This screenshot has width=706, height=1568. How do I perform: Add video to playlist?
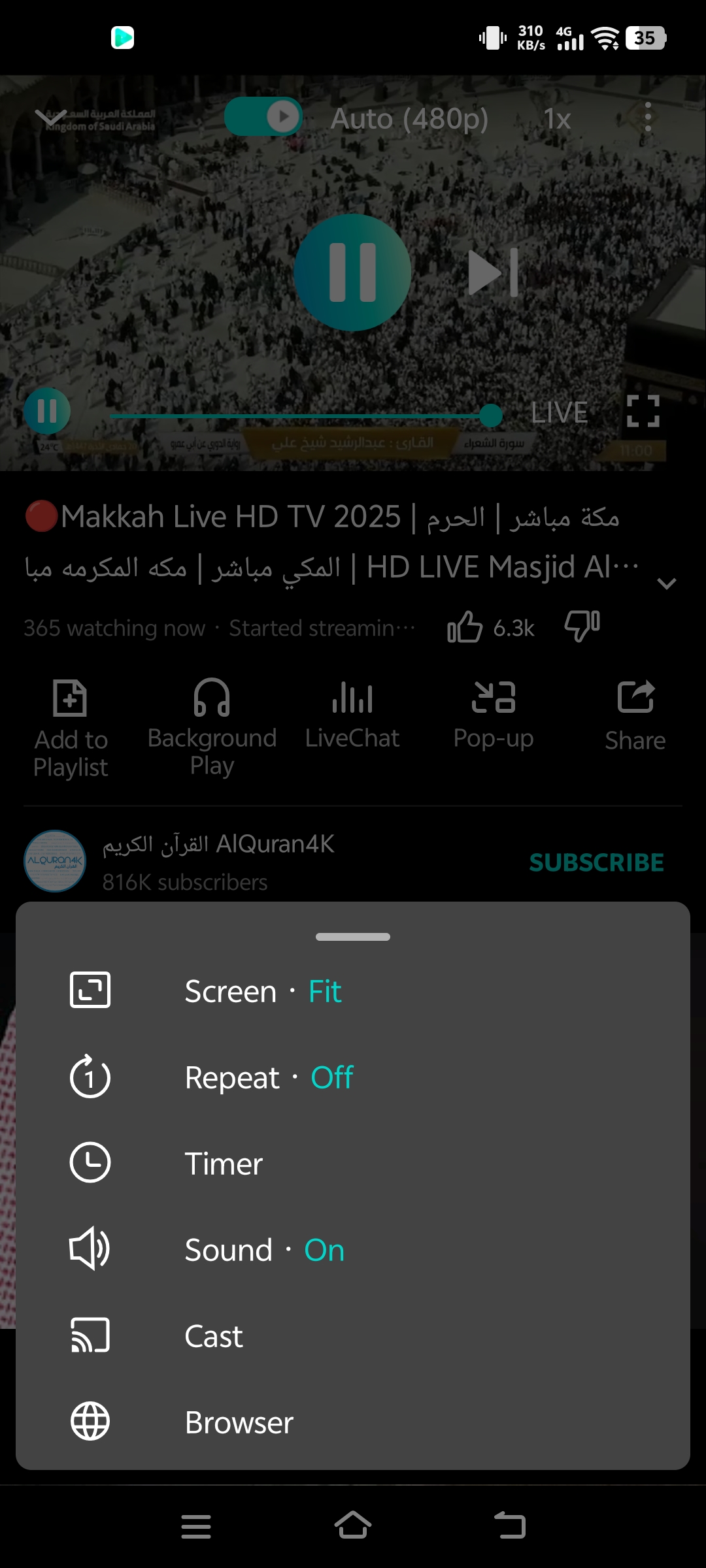[x=71, y=728]
